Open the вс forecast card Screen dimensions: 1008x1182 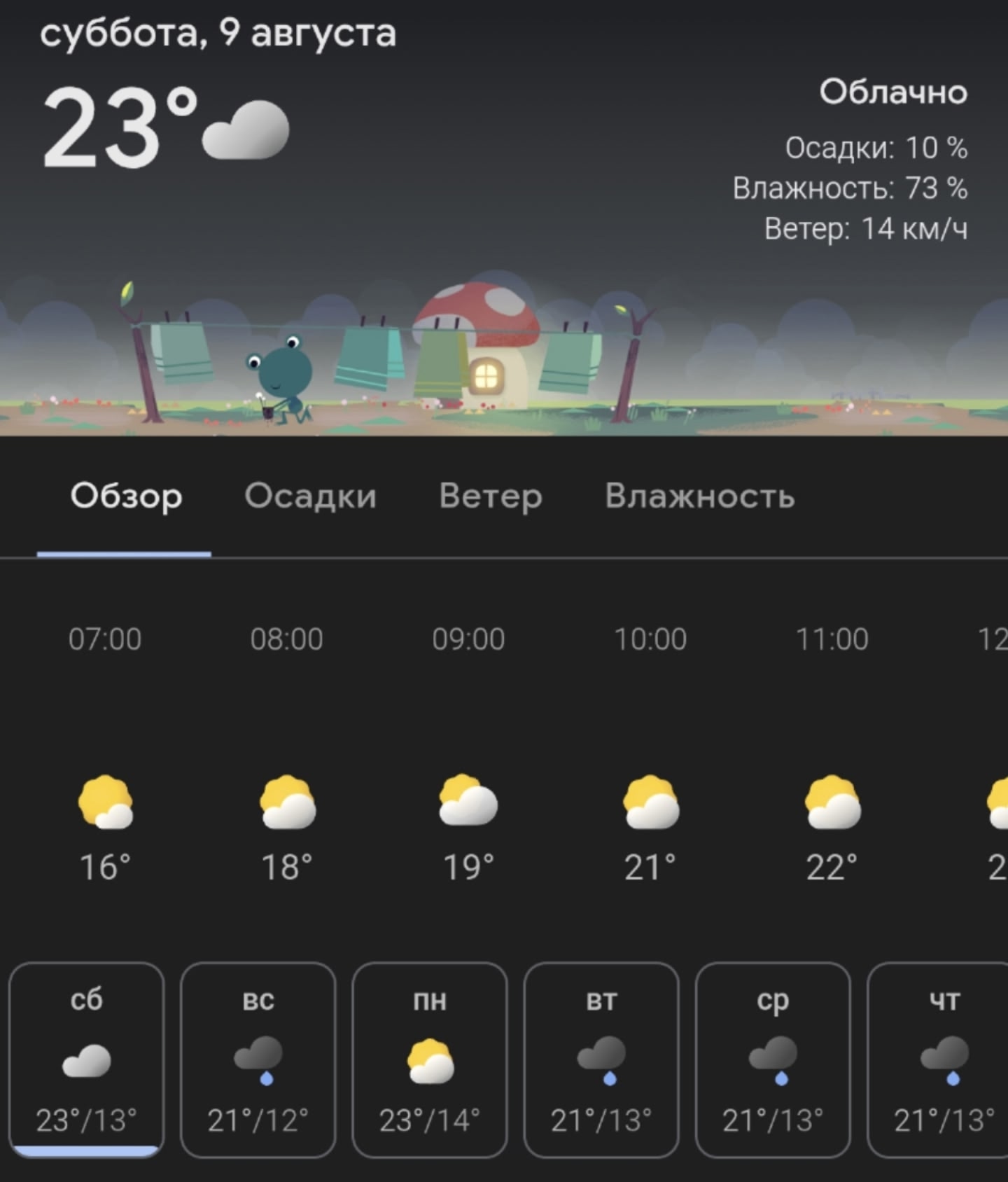[258, 1059]
